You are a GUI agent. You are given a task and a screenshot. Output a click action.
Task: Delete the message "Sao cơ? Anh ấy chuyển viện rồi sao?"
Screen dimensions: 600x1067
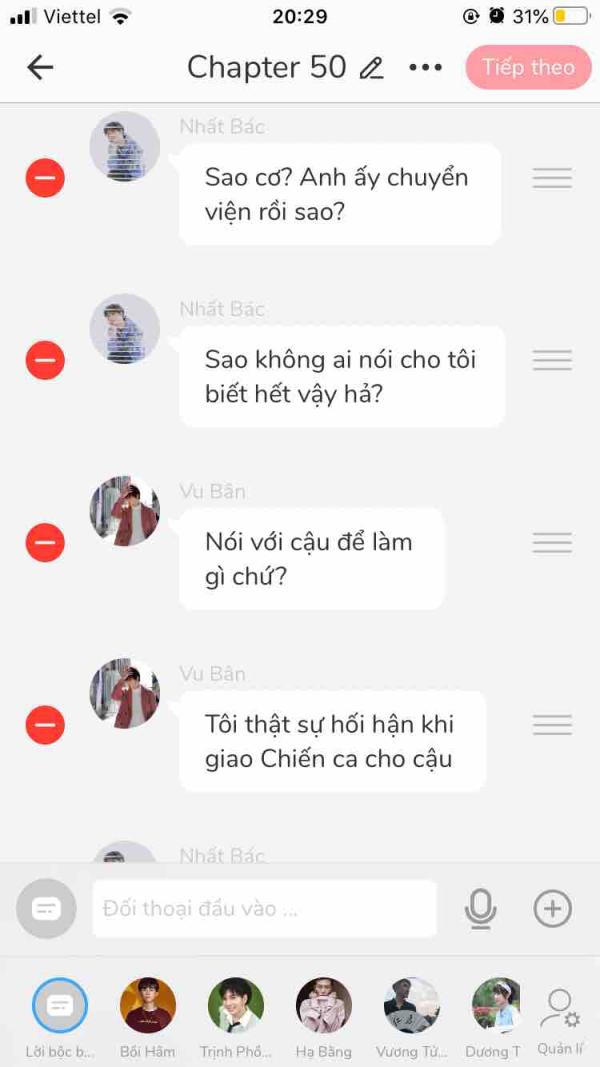click(45, 178)
